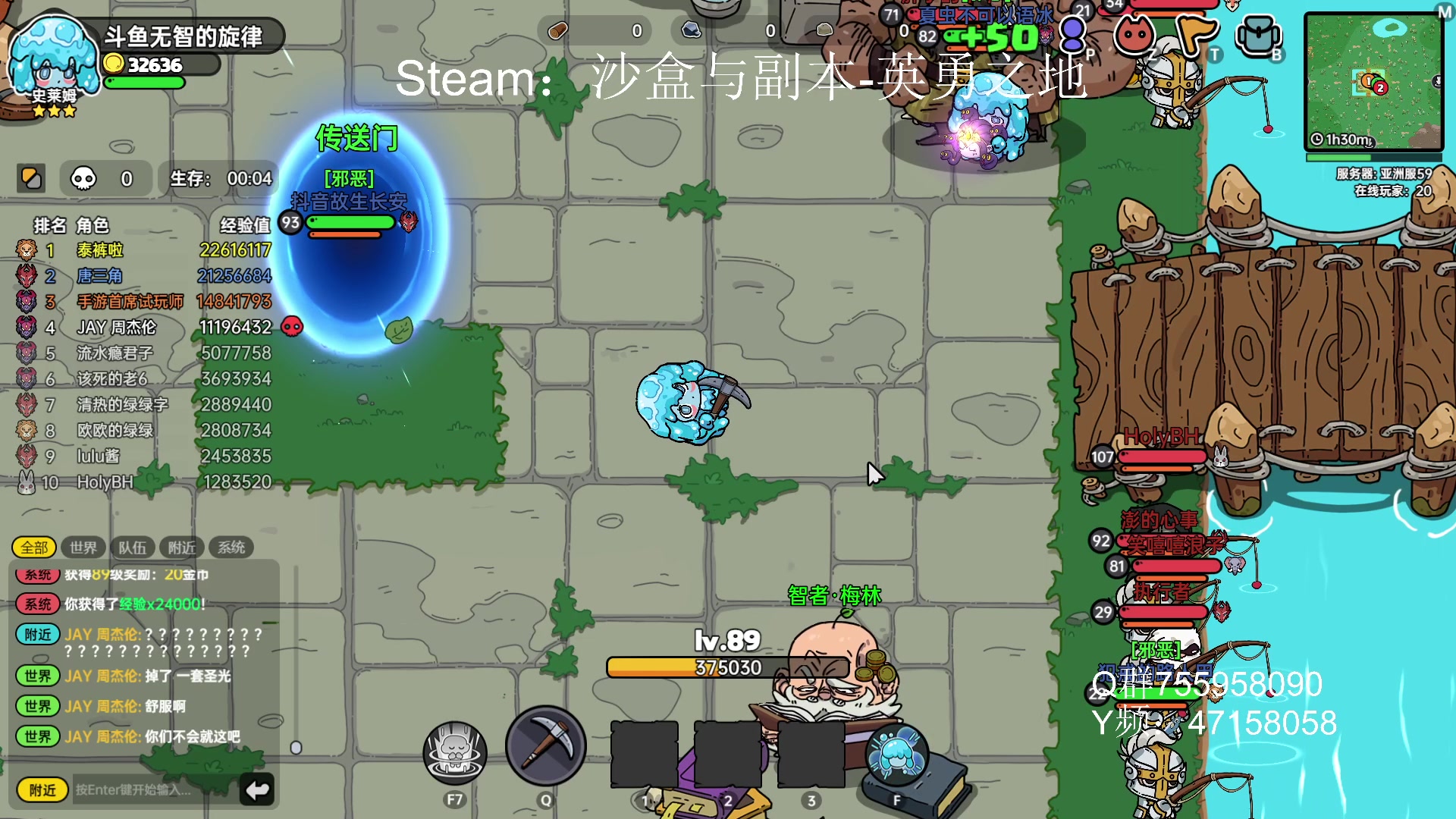This screenshot has width=1456, height=819.
Task: Activate the F7 skill button
Action: (x=455, y=753)
